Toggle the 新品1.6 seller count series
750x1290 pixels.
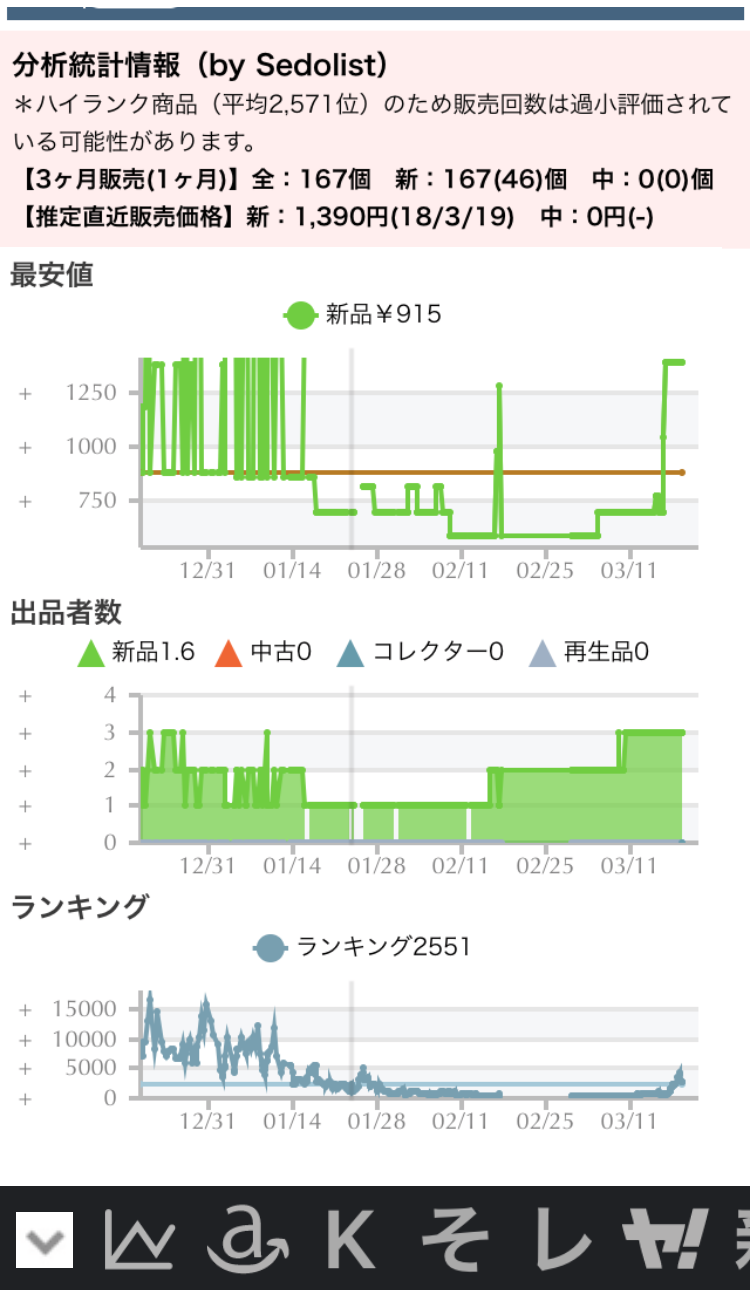(137, 653)
